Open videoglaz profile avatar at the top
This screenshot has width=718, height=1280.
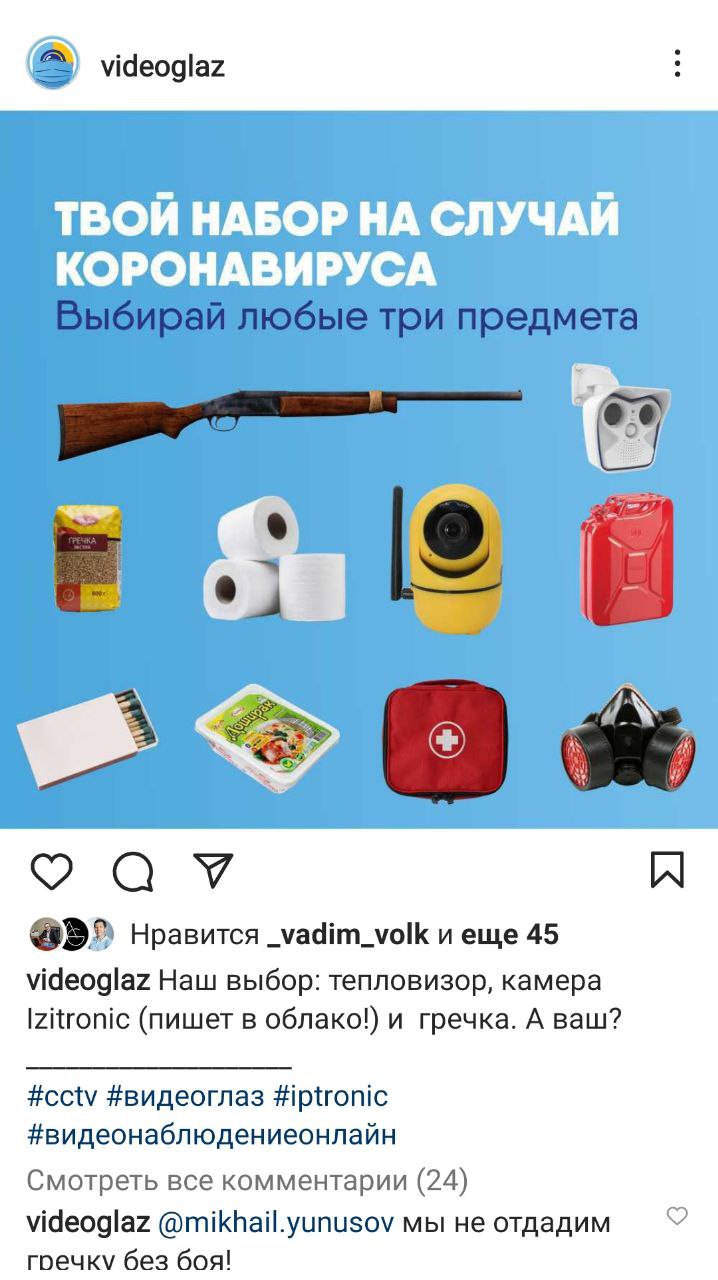53,64
